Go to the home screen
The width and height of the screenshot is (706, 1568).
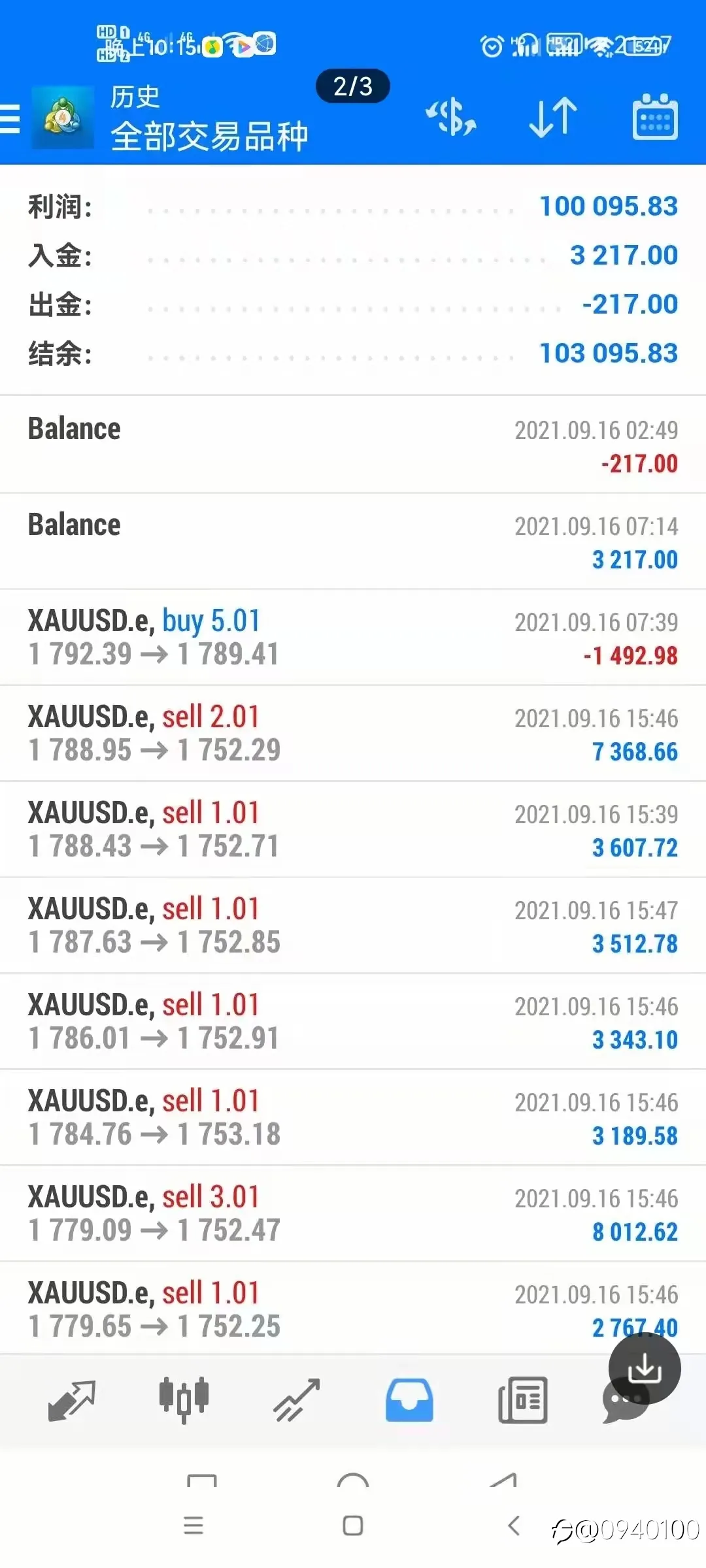tap(353, 1526)
